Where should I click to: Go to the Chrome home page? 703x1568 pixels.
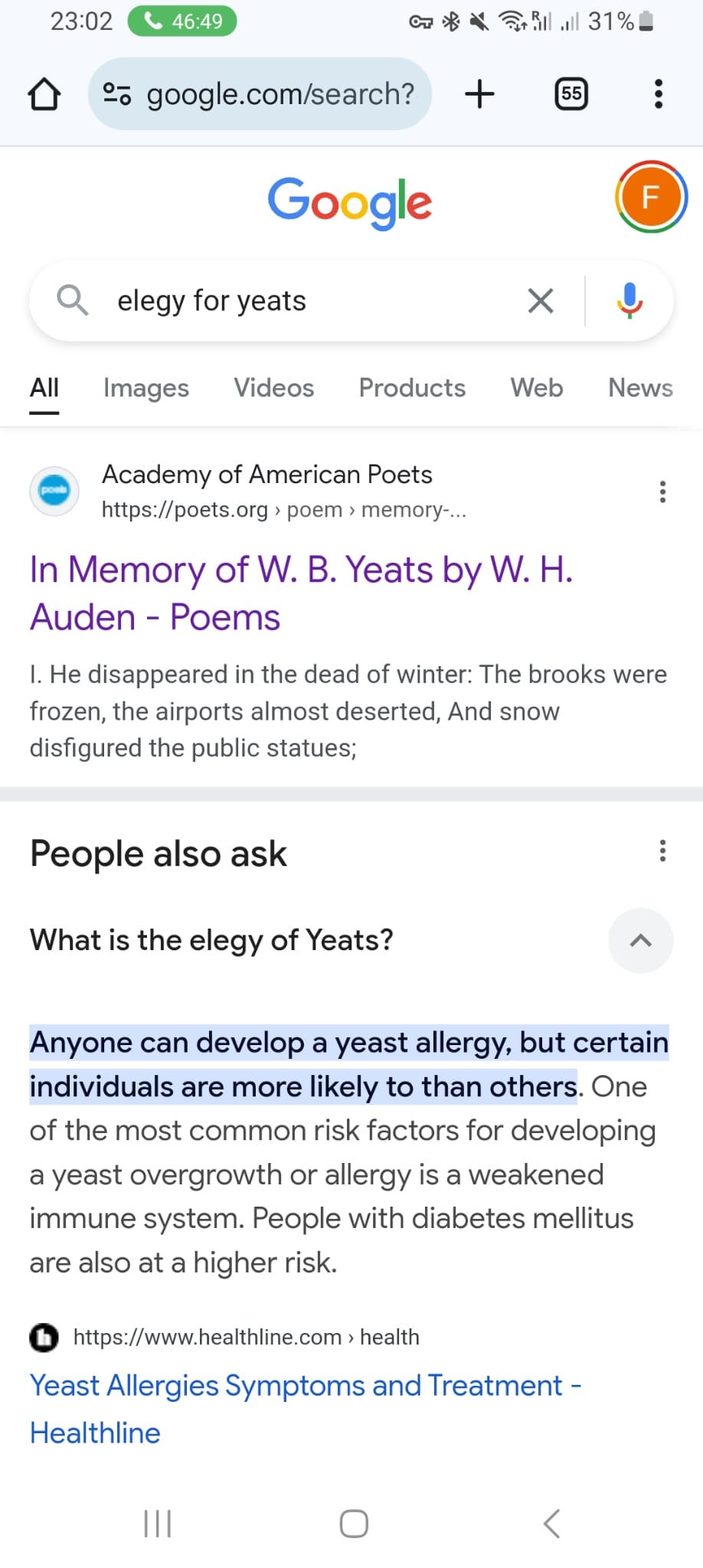44,94
